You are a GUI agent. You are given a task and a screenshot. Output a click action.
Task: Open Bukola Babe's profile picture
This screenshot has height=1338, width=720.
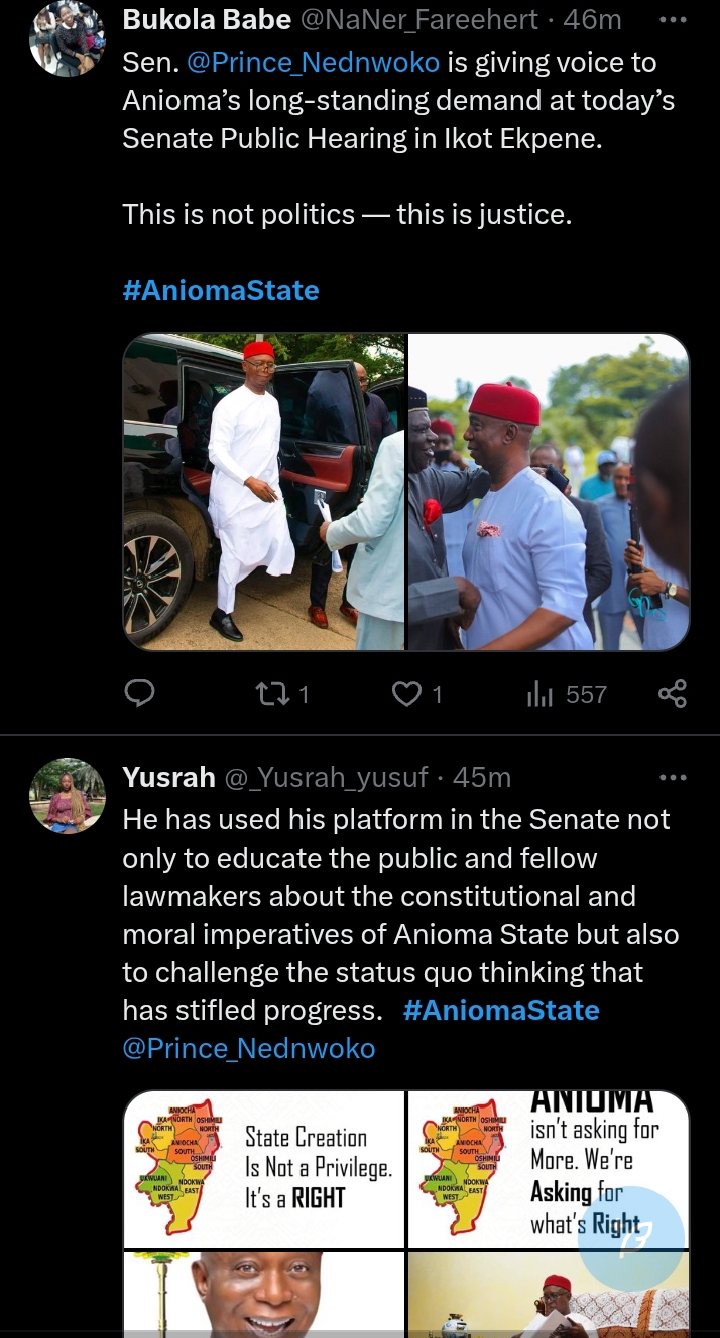tap(68, 40)
